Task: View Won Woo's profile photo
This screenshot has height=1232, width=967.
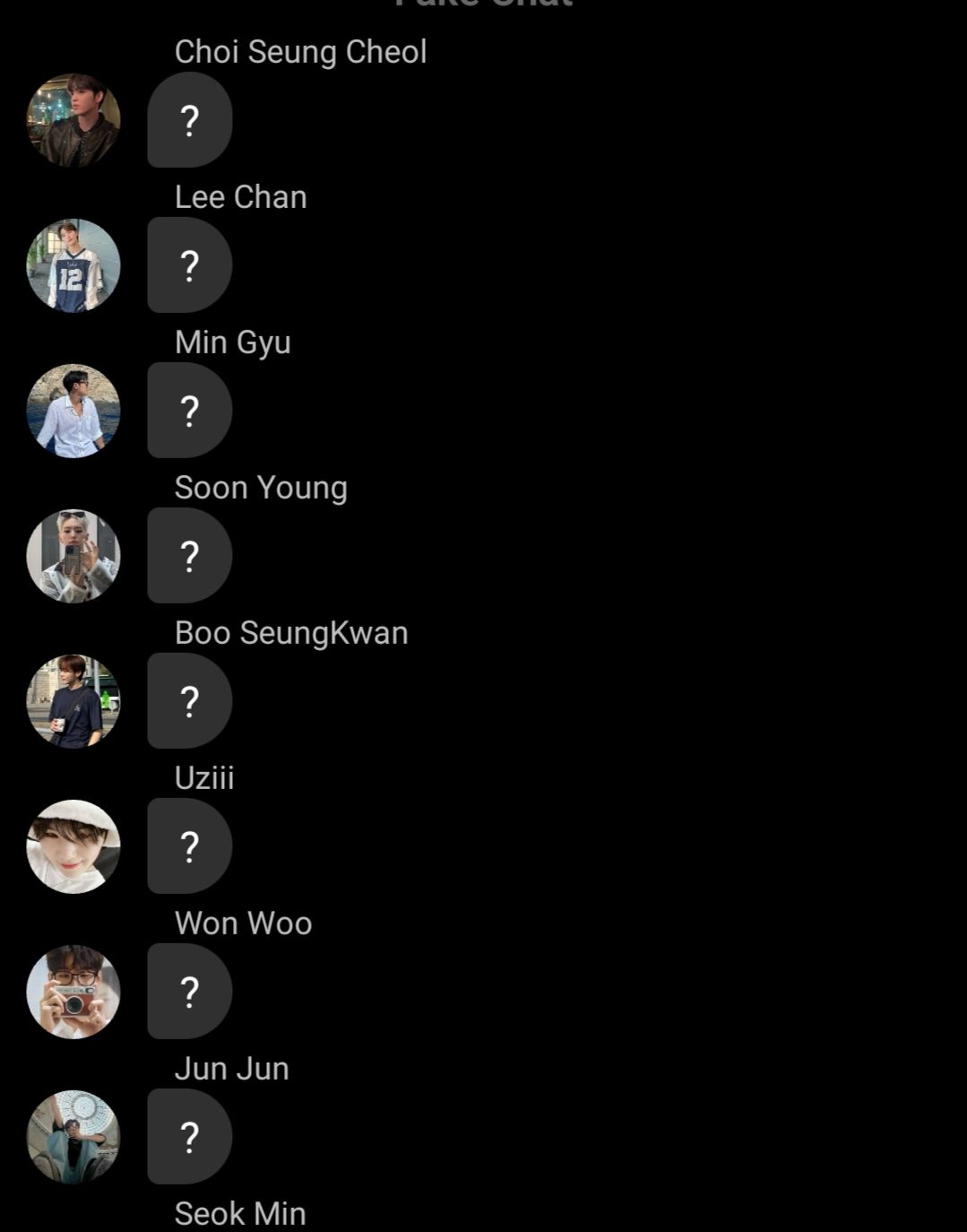Action: 73,992
